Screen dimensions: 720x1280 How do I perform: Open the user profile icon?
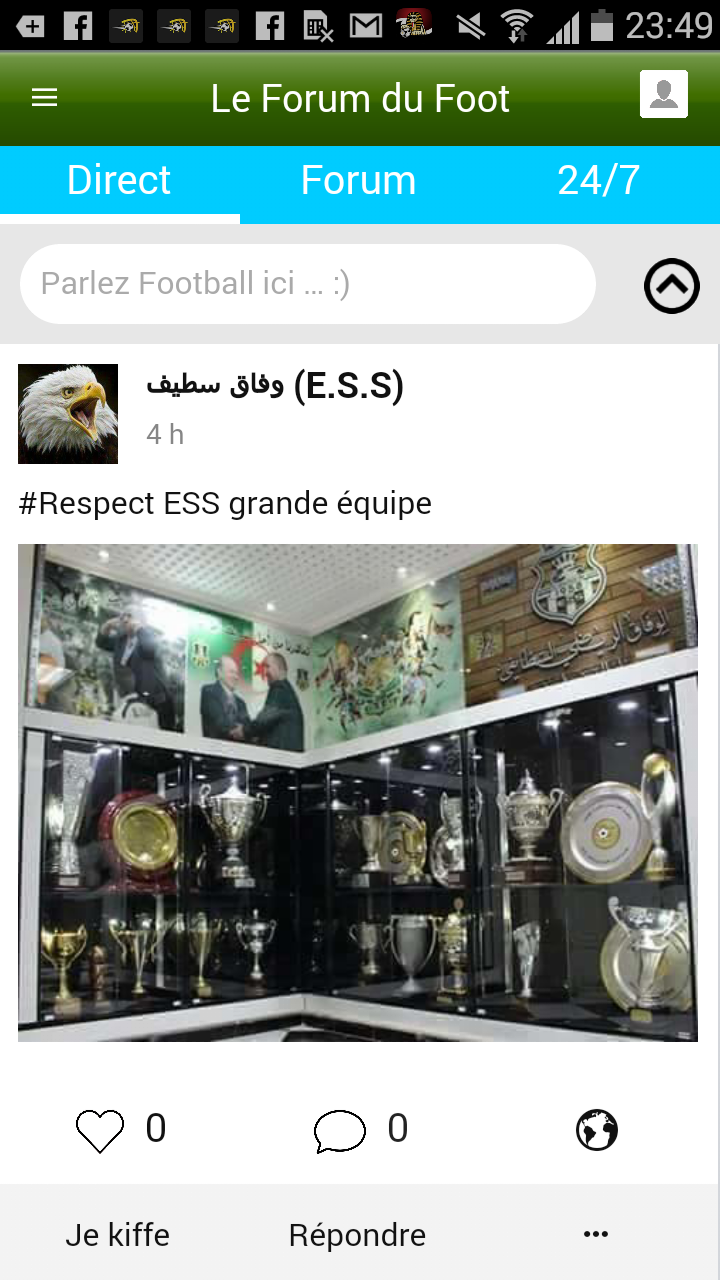pos(664,95)
